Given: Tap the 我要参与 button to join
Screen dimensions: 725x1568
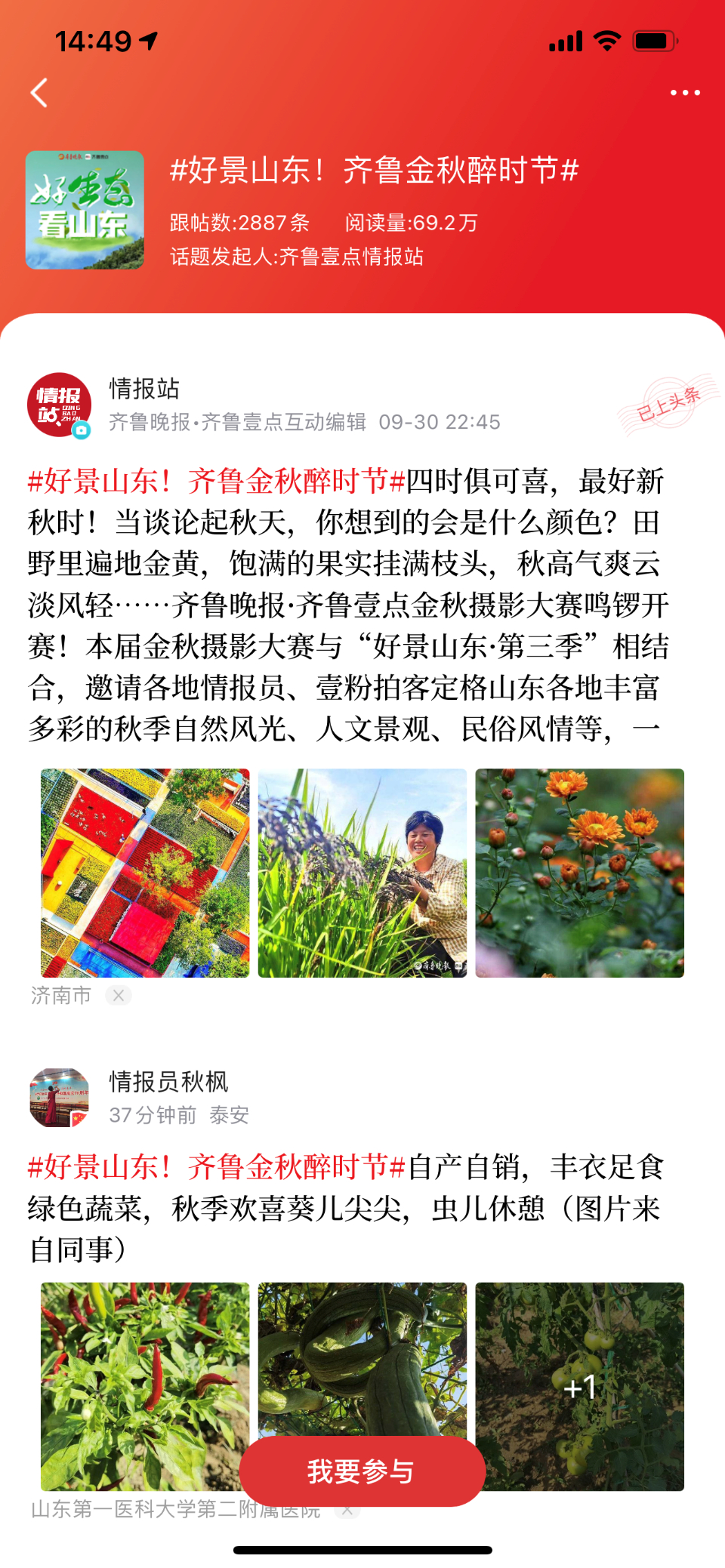Looking at the screenshot, I should 362,1471.
